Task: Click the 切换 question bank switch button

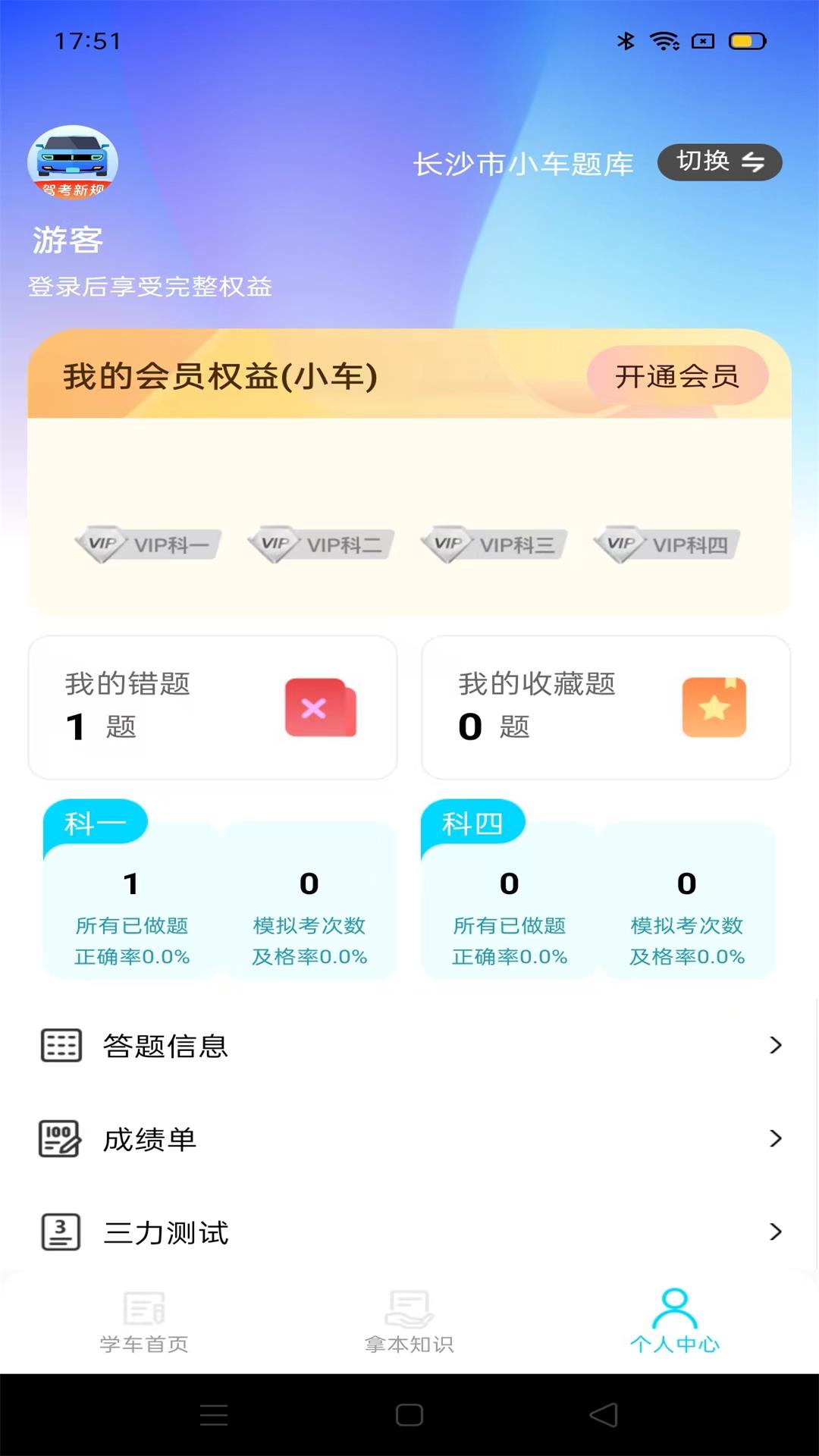Action: (x=718, y=162)
